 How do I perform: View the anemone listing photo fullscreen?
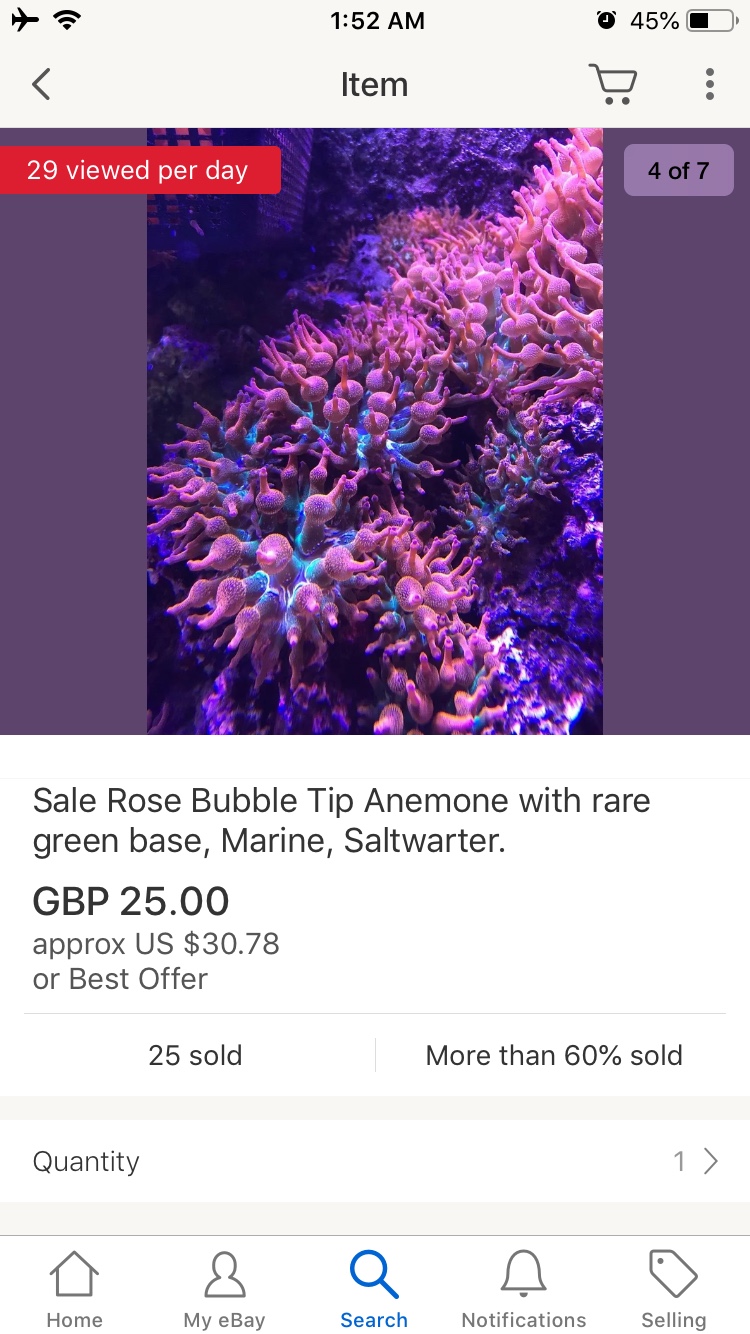(x=375, y=432)
